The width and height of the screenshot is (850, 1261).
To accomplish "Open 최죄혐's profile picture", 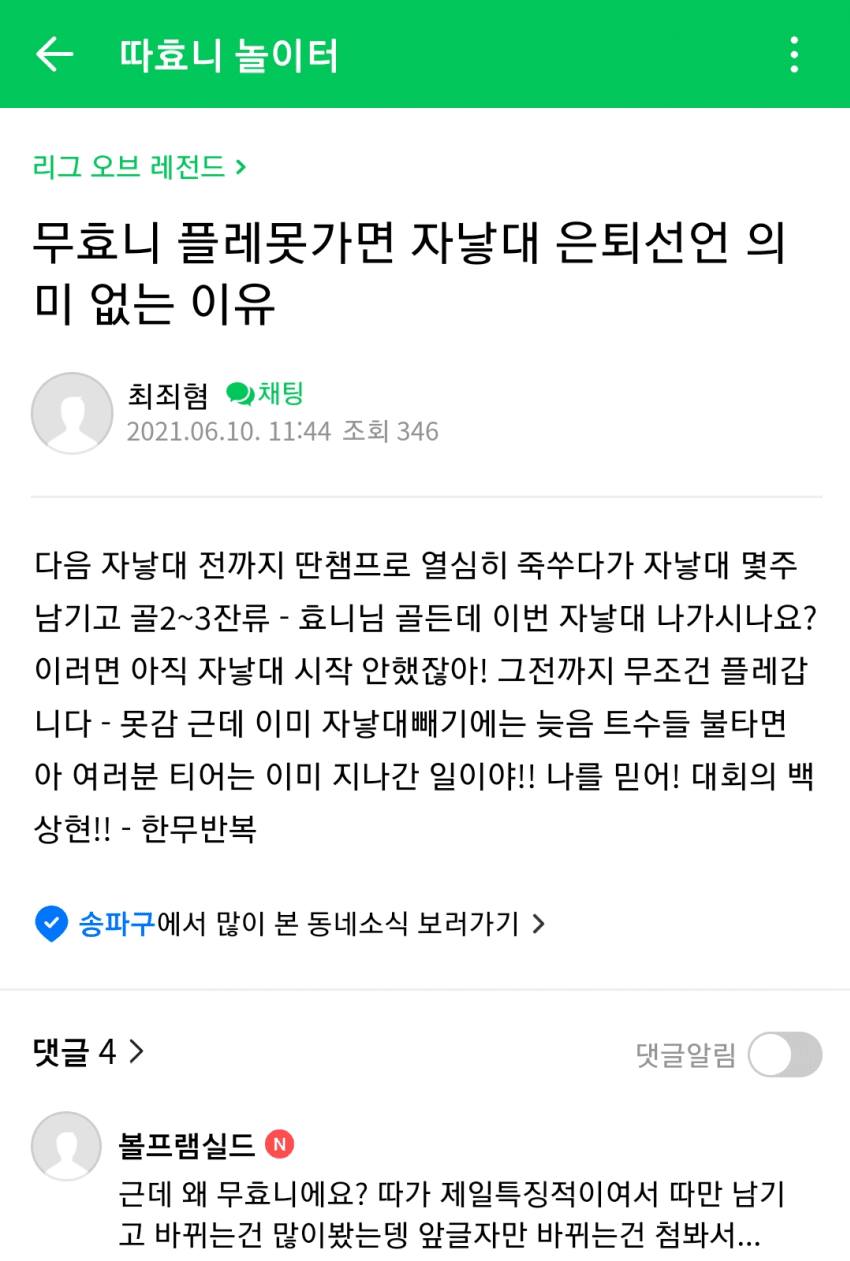I will [x=72, y=413].
